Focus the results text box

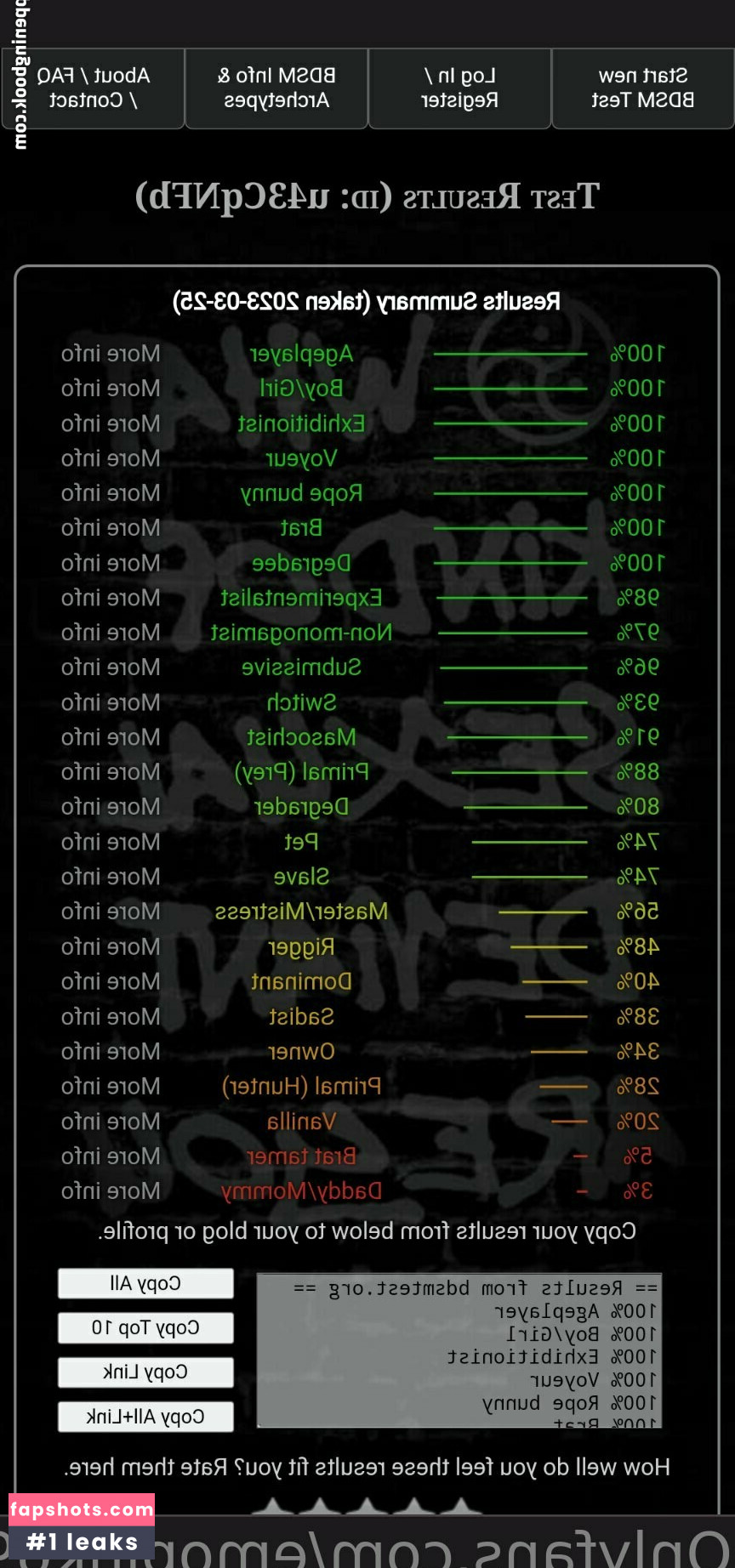(x=459, y=1350)
